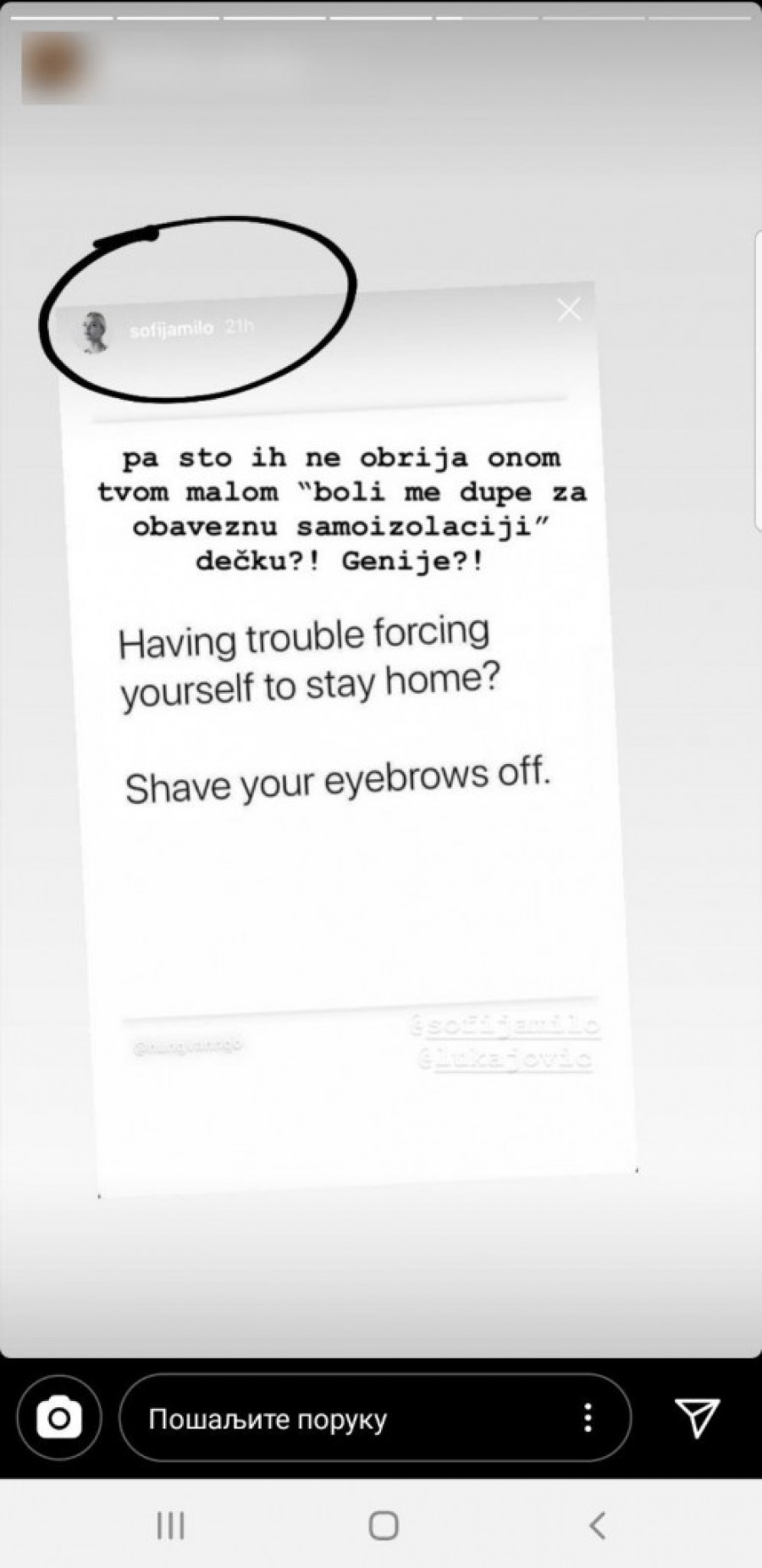
Task: Open the system recent apps view
Action: pyautogui.click(x=170, y=1526)
